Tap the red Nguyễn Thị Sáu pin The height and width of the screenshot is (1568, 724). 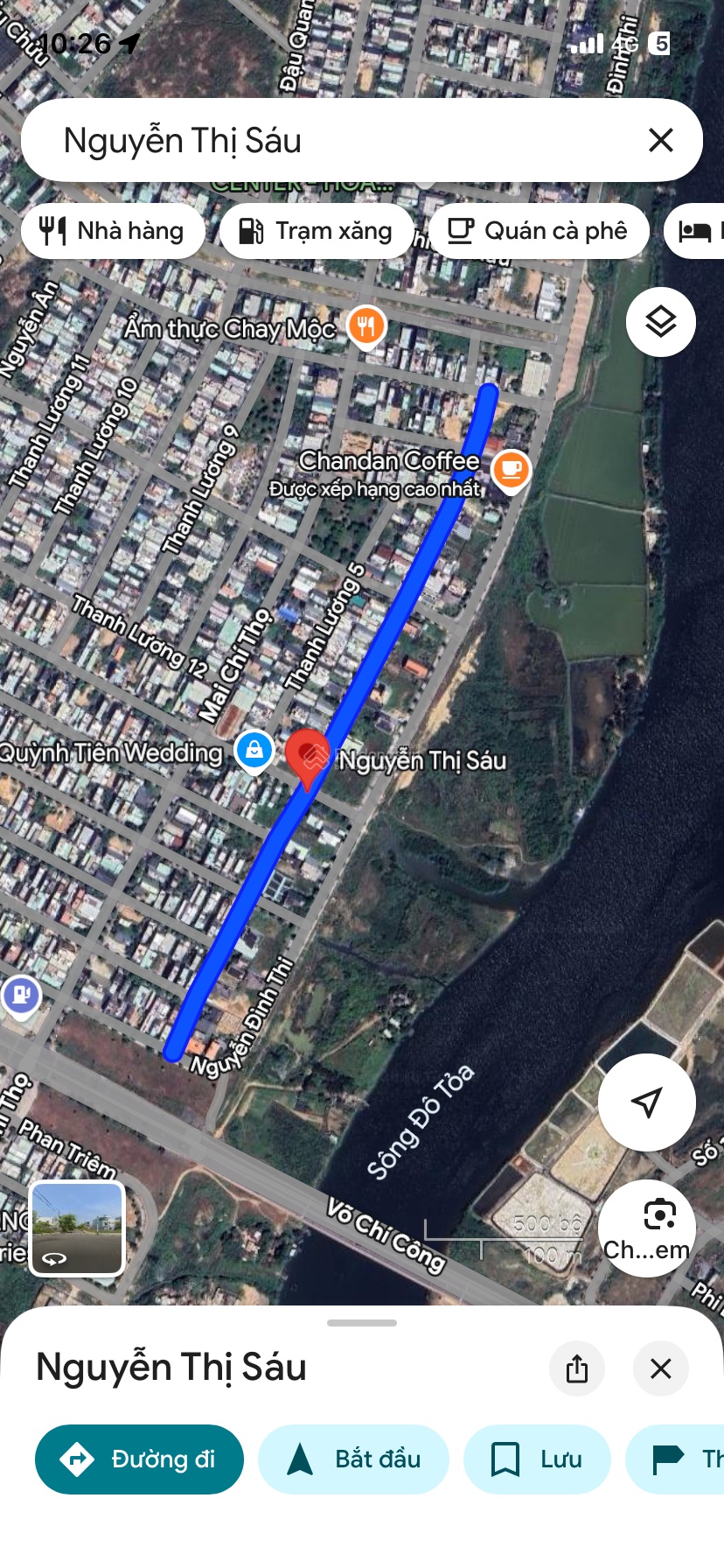tap(309, 756)
